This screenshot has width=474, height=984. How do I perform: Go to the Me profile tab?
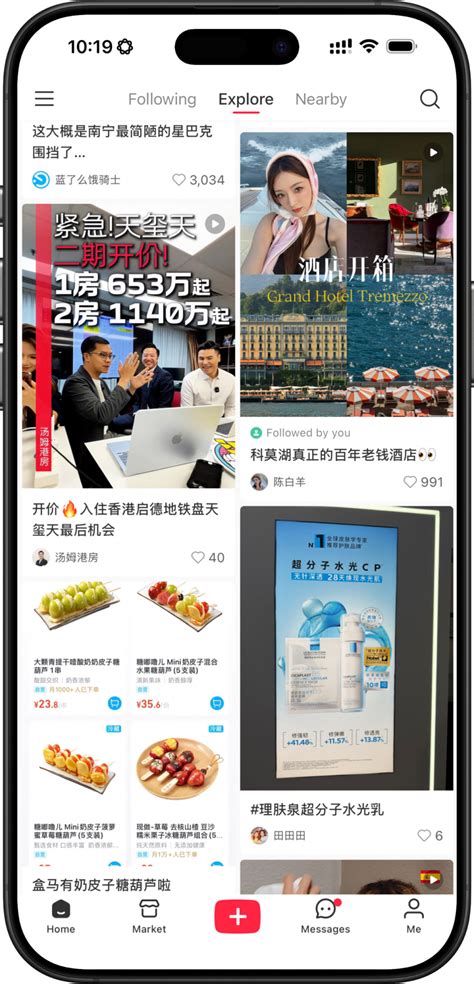click(413, 917)
